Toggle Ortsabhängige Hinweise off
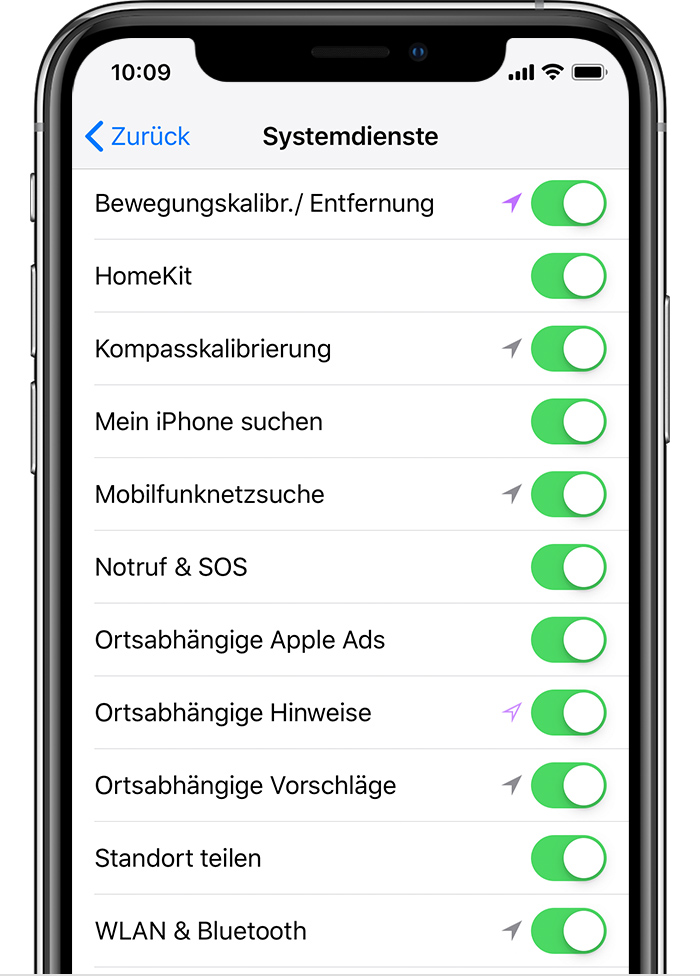This screenshot has height=976, width=700. 568,713
